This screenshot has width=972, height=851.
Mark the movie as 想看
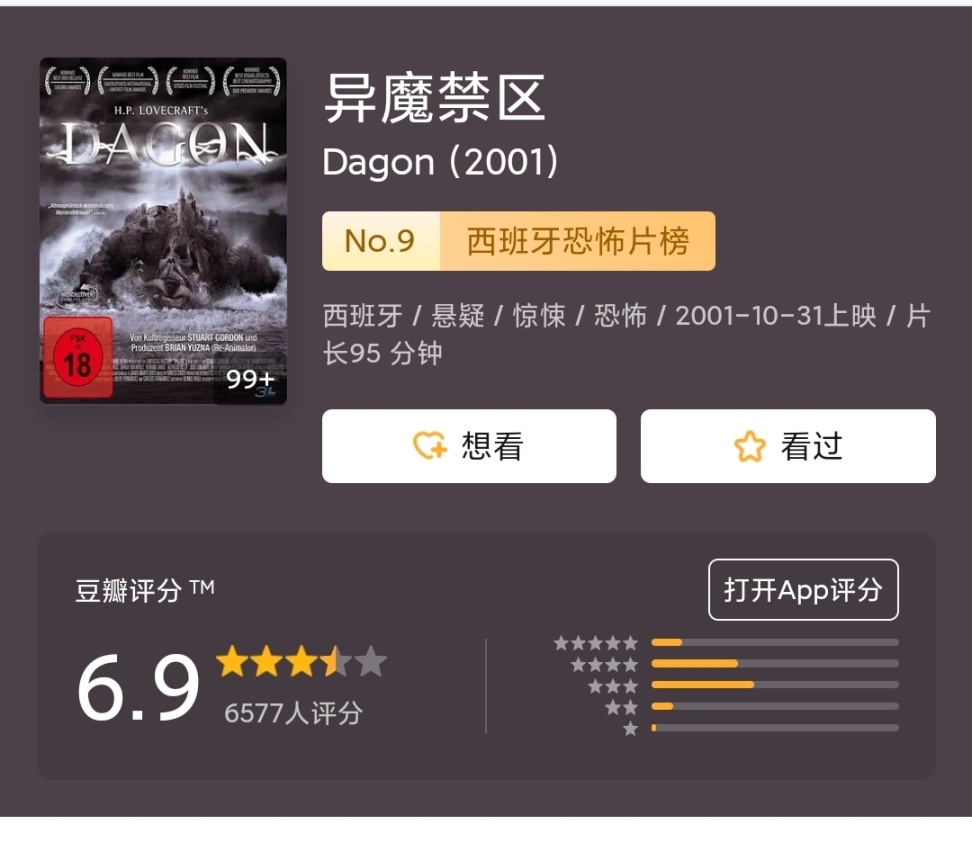click(x=469, y=446)
